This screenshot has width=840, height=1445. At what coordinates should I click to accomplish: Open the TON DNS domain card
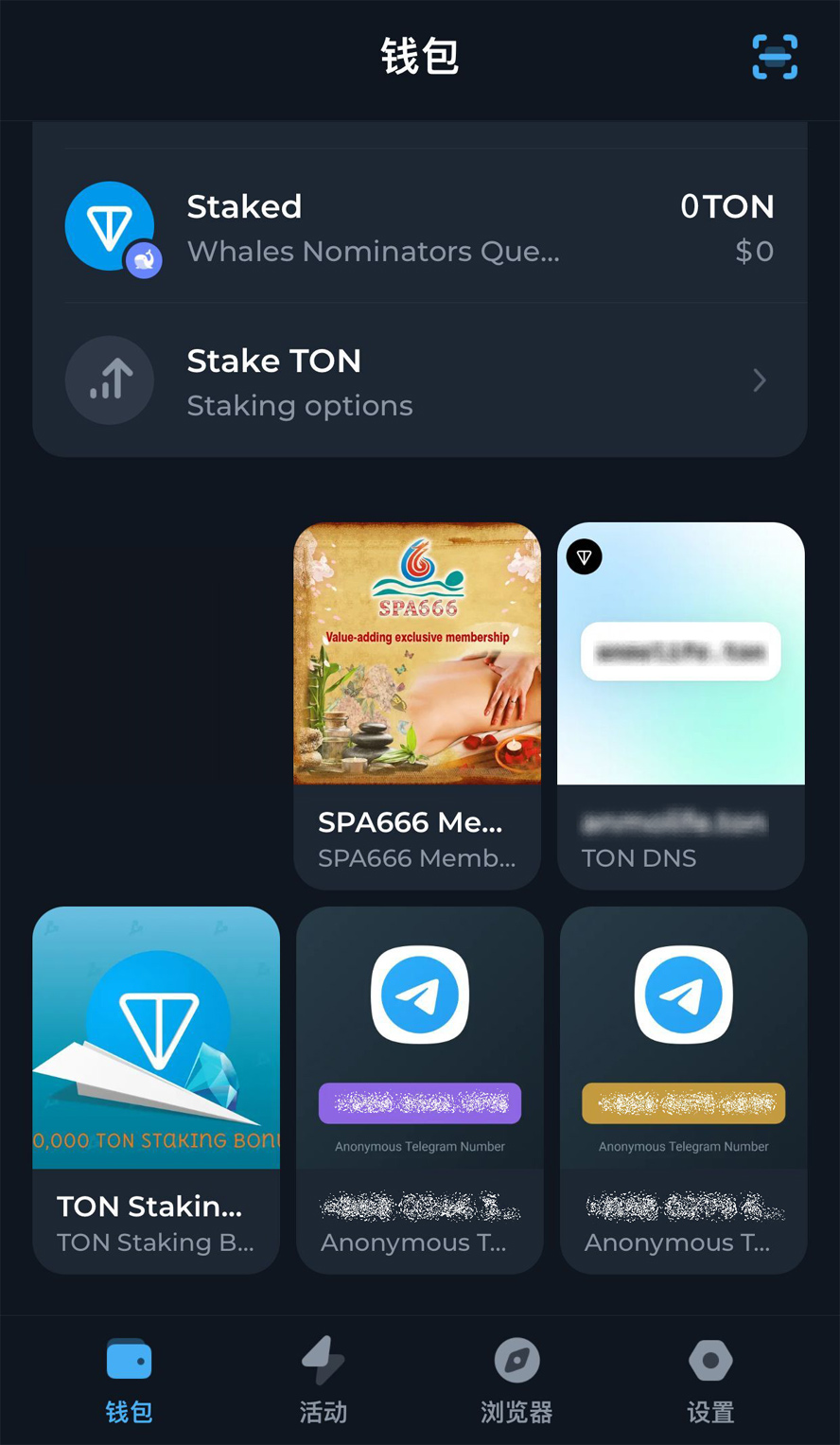(x=680, y=705)
